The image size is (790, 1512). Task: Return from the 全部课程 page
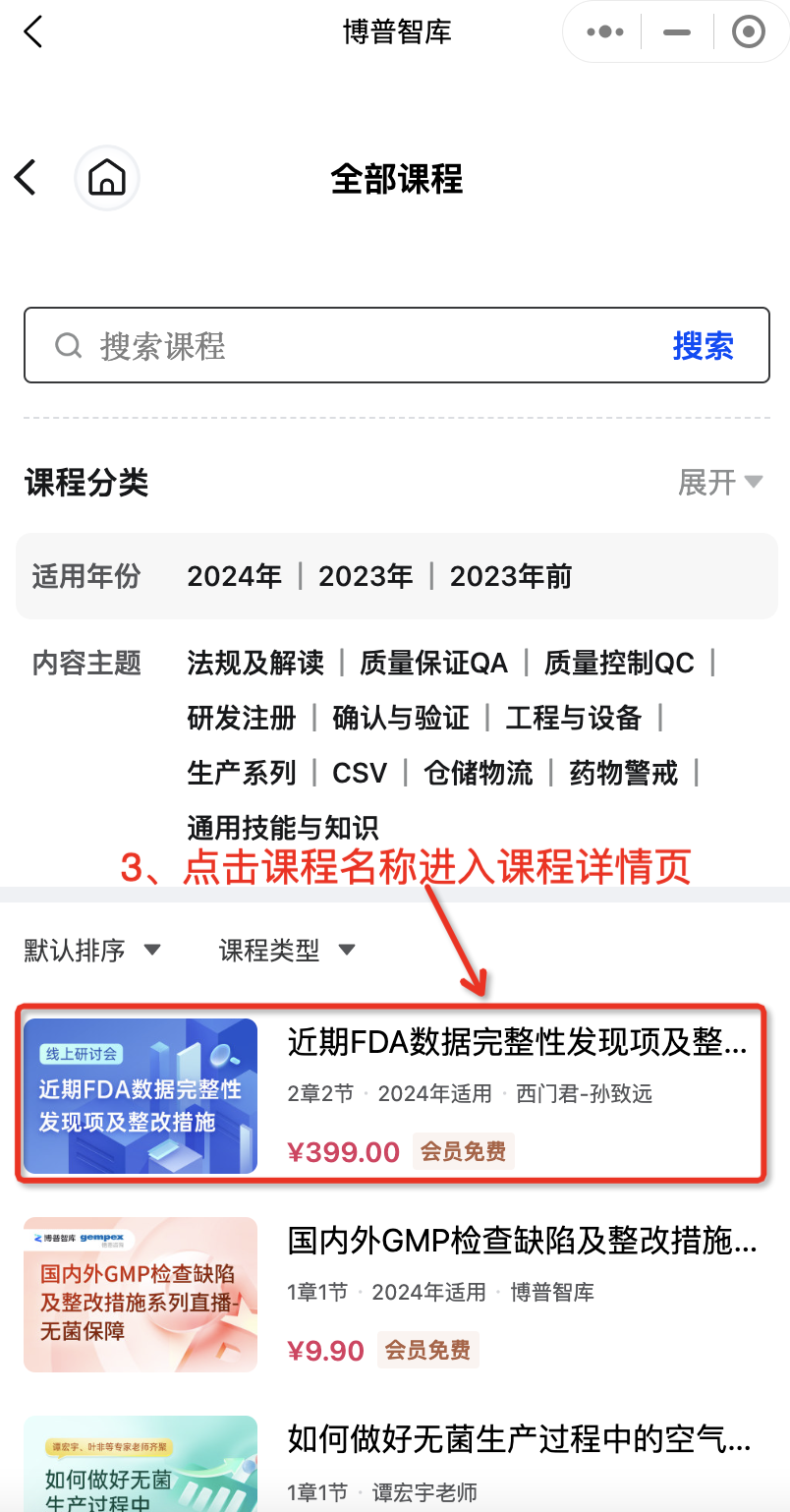(x=26, y=178)
